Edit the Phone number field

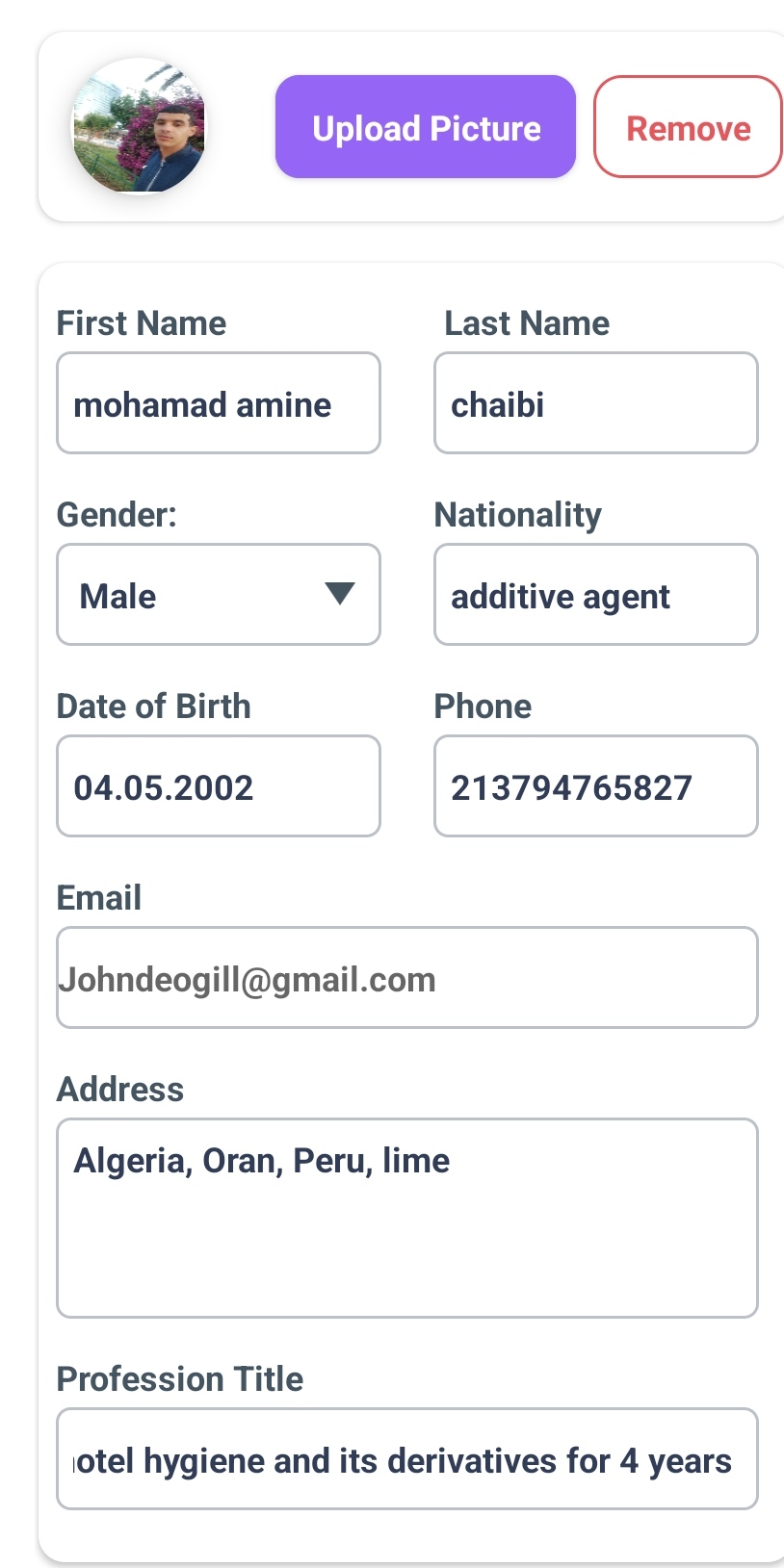click(x=596, y=786)
